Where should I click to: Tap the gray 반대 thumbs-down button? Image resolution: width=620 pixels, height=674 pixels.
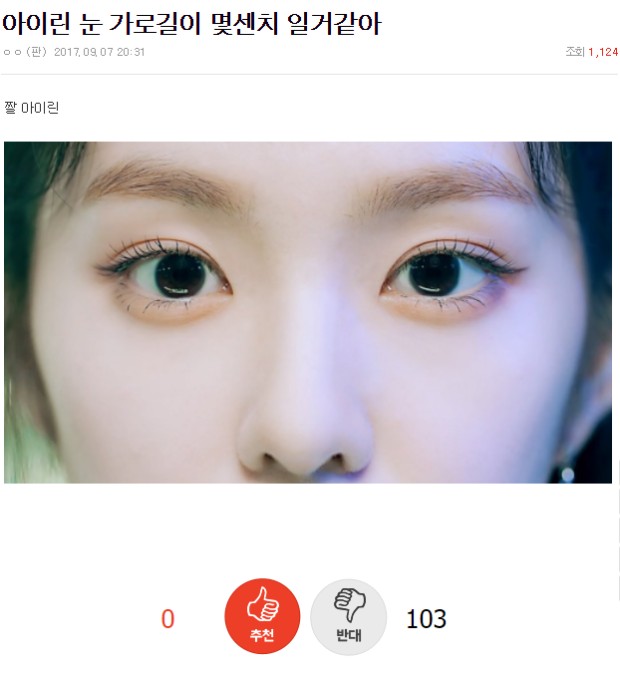click(x=348, y=617)
